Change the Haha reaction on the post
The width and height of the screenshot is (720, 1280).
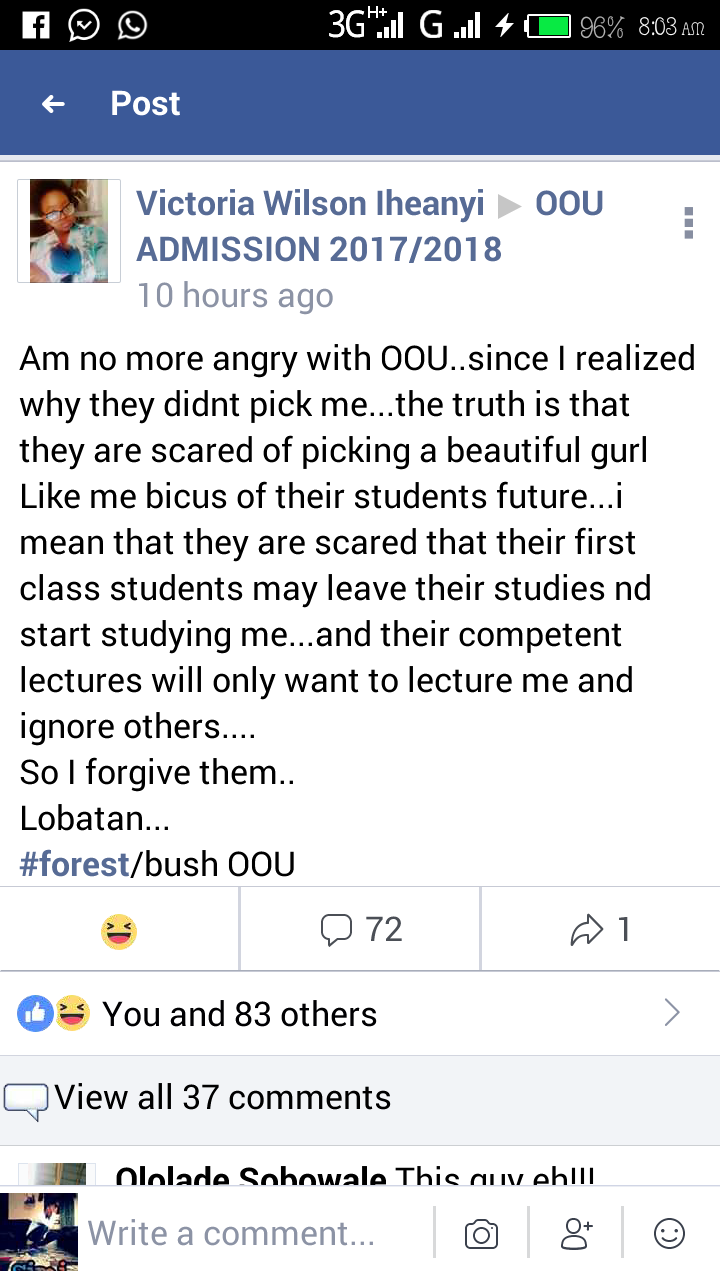click(119, 931)
